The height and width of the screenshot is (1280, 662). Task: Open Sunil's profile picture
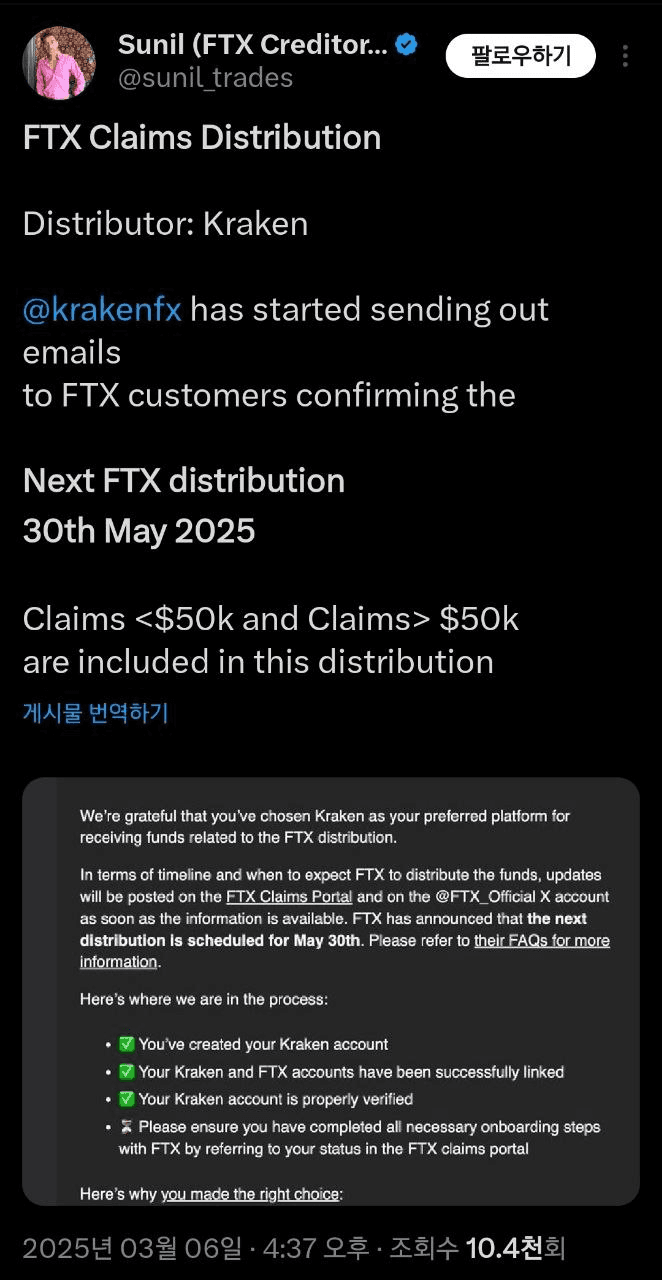pyautogui.click(x=59, y=63)
